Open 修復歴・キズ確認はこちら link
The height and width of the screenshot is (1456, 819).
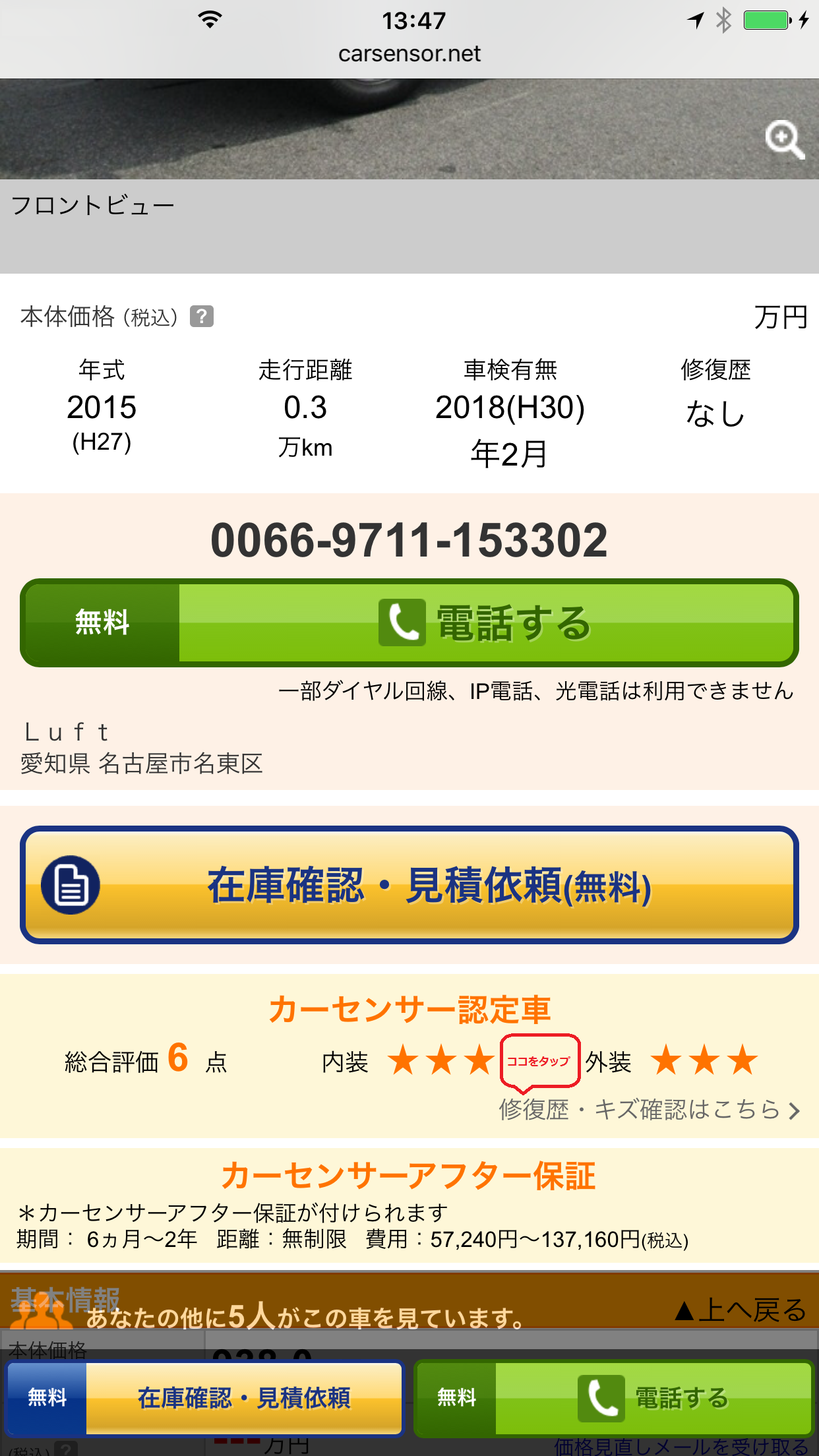650,1110
